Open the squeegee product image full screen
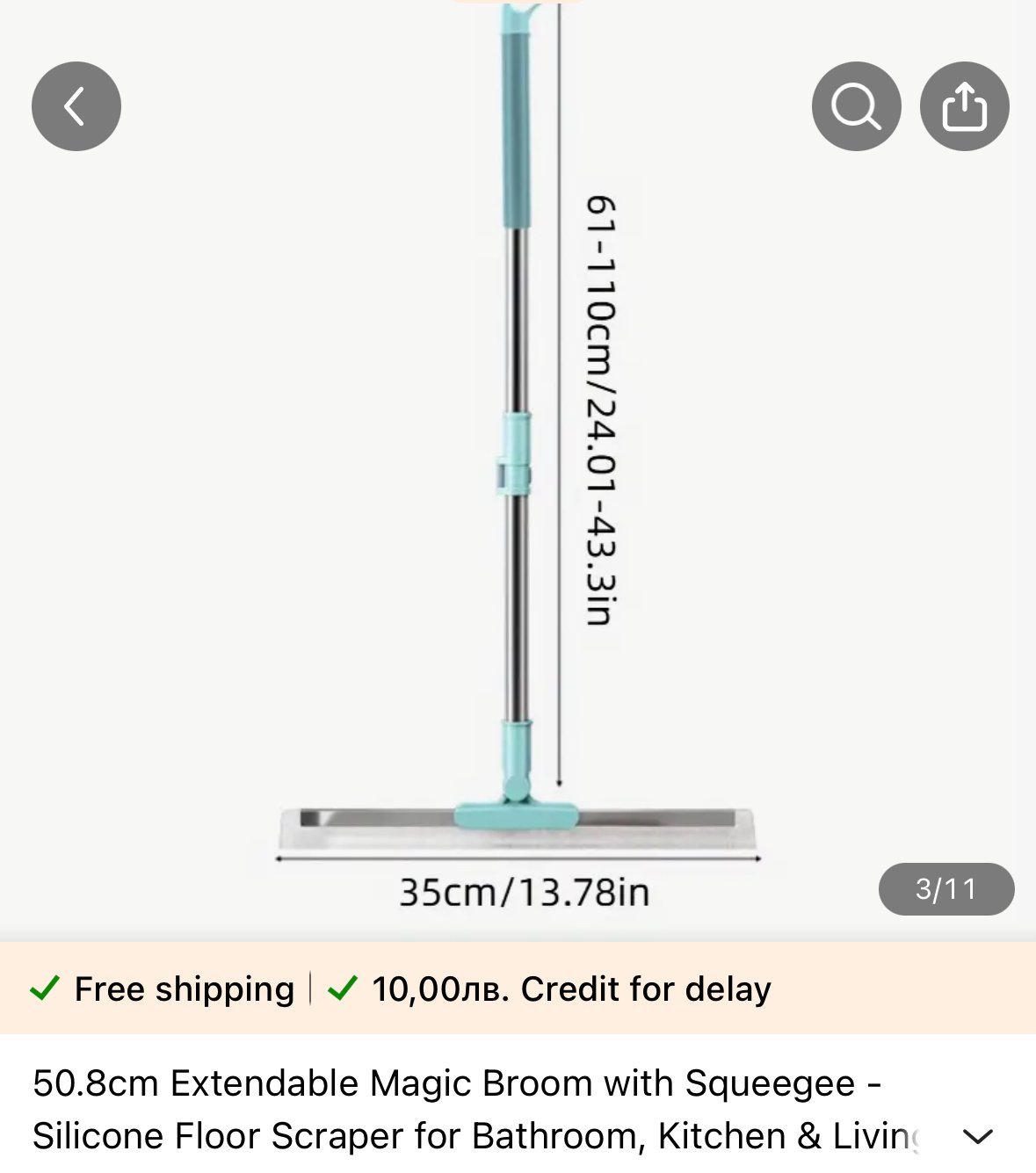 (518, 492)
